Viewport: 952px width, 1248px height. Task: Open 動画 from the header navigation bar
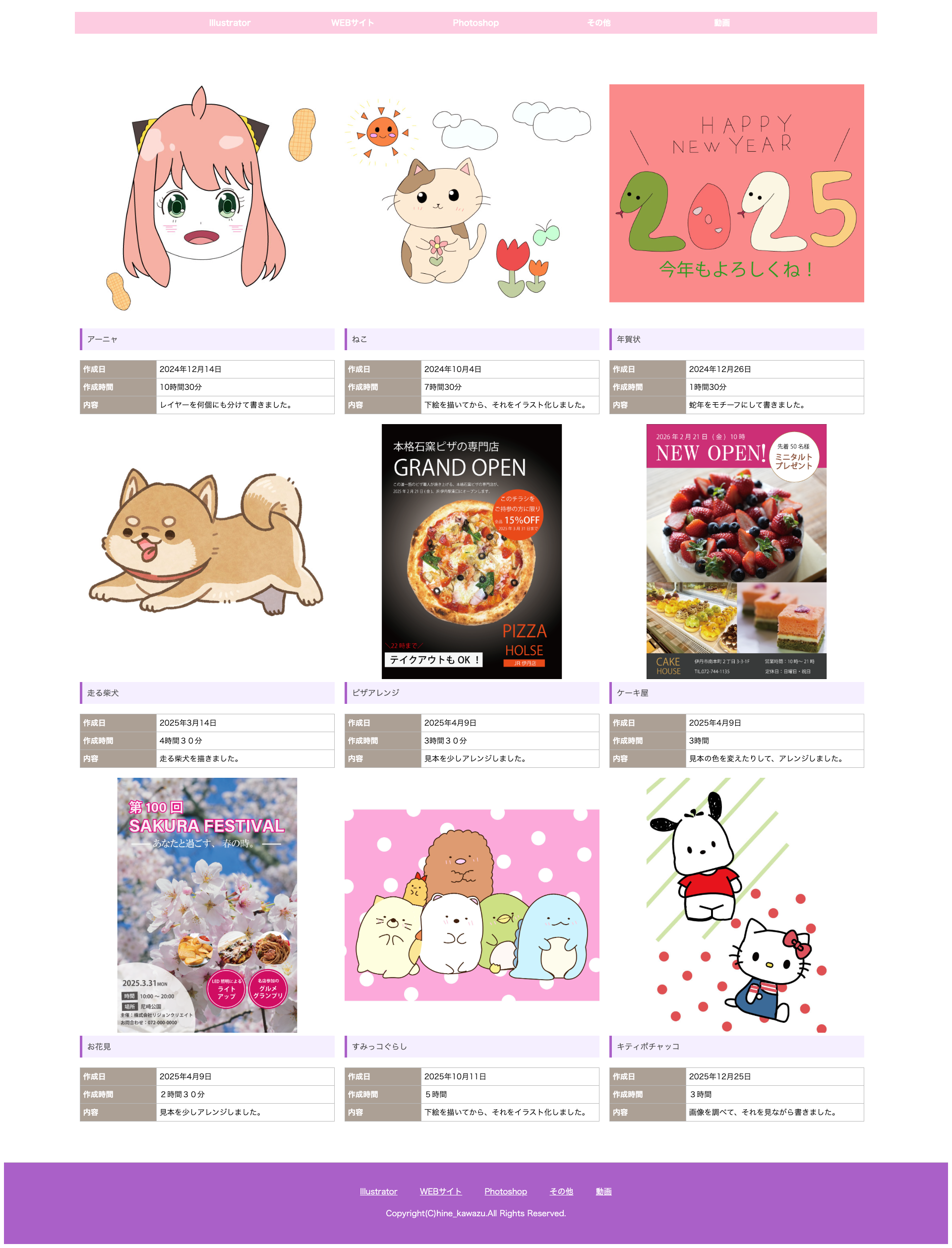pos(721,23)
